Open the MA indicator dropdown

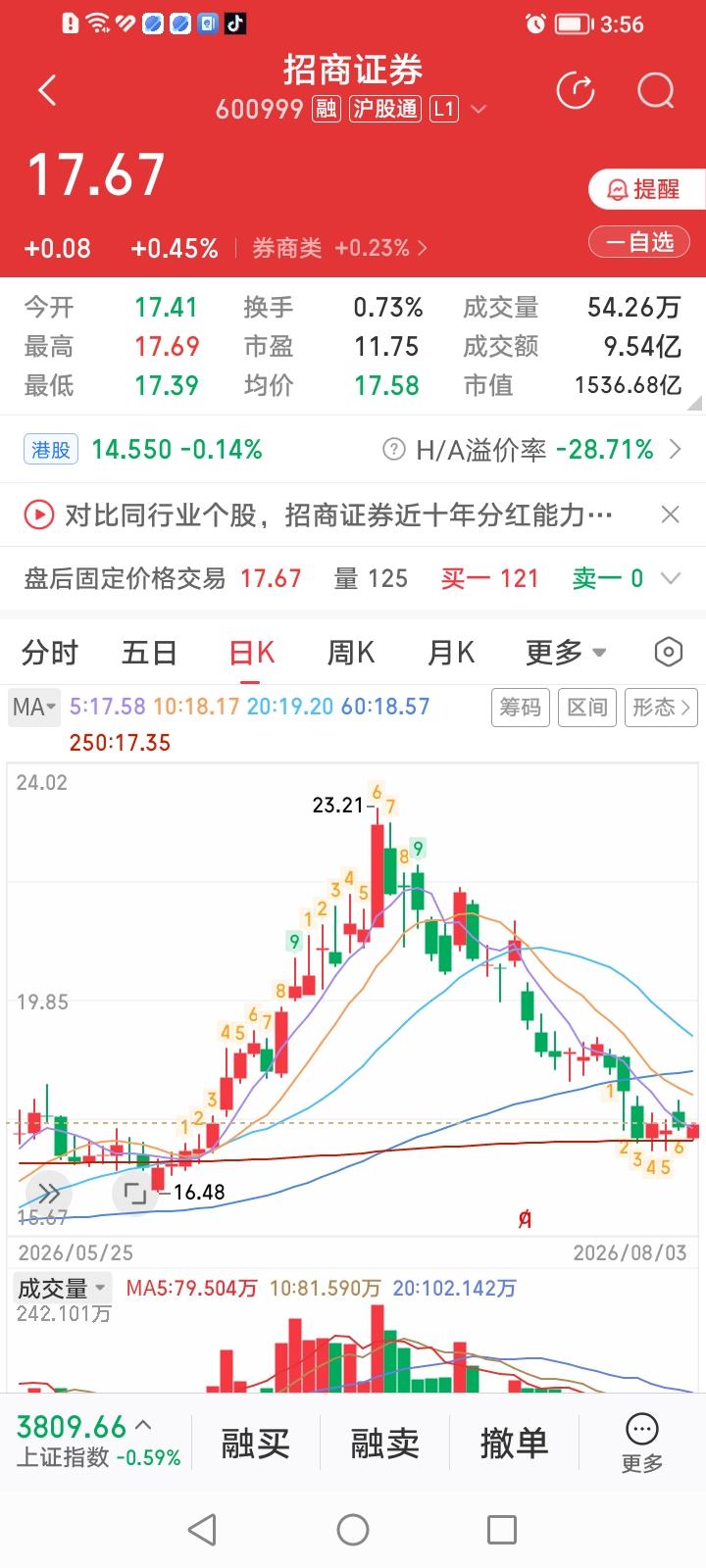coord(34,706)
